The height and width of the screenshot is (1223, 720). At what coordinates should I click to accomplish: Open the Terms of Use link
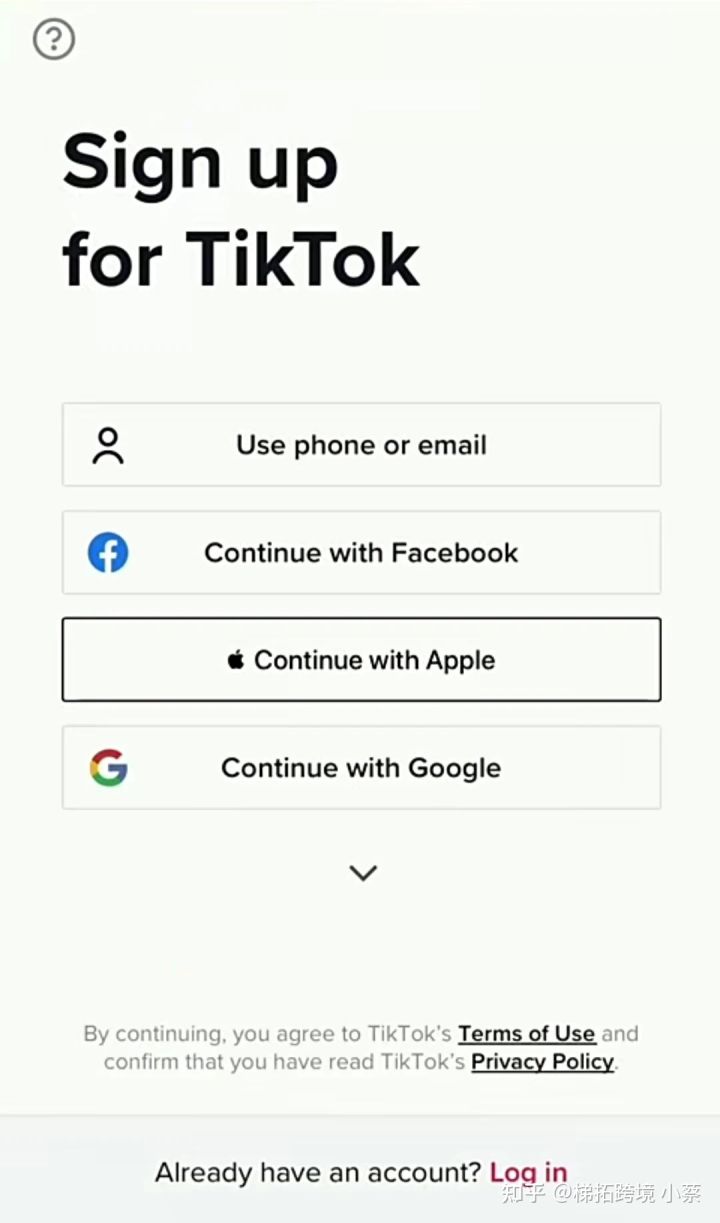point(527,1033)
